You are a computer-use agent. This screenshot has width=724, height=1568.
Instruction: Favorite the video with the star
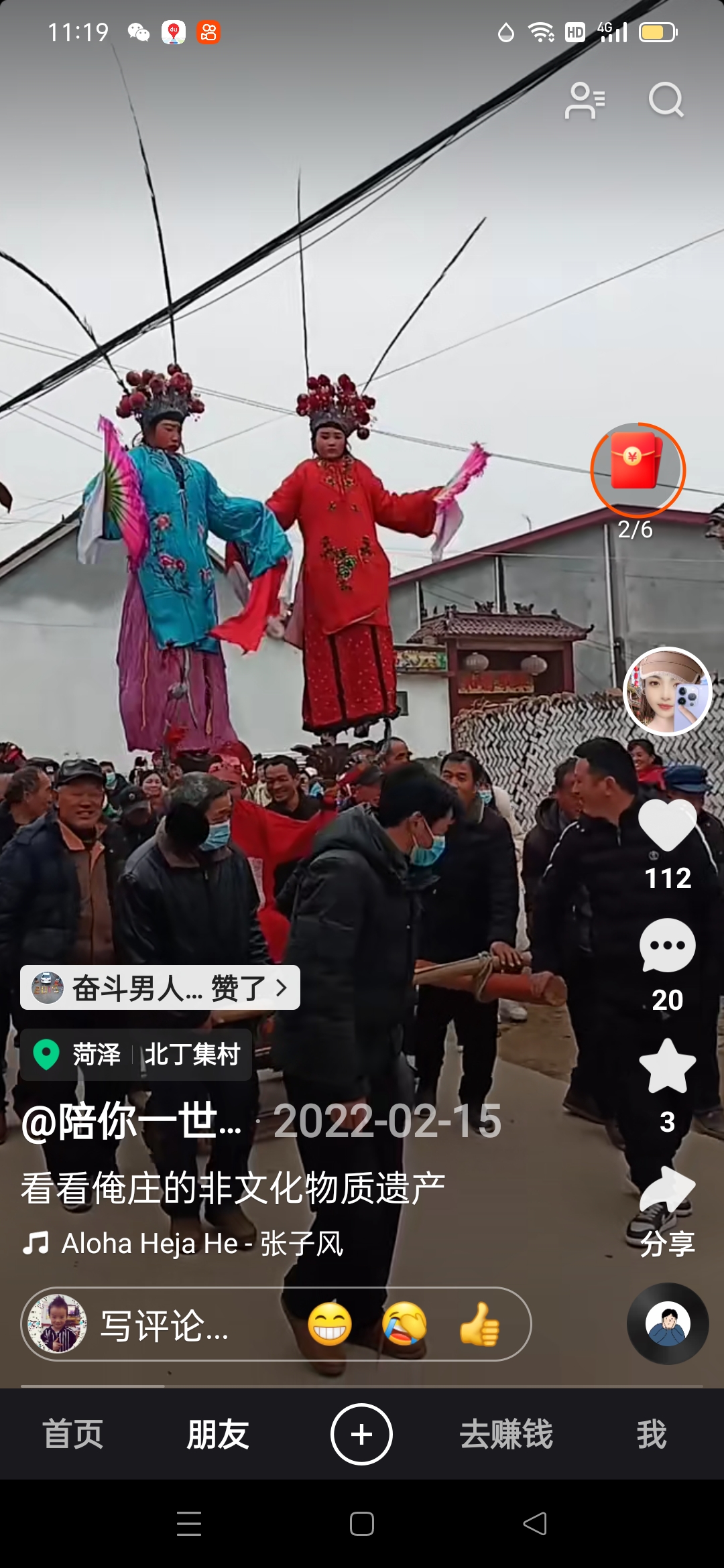[667, 1067]
